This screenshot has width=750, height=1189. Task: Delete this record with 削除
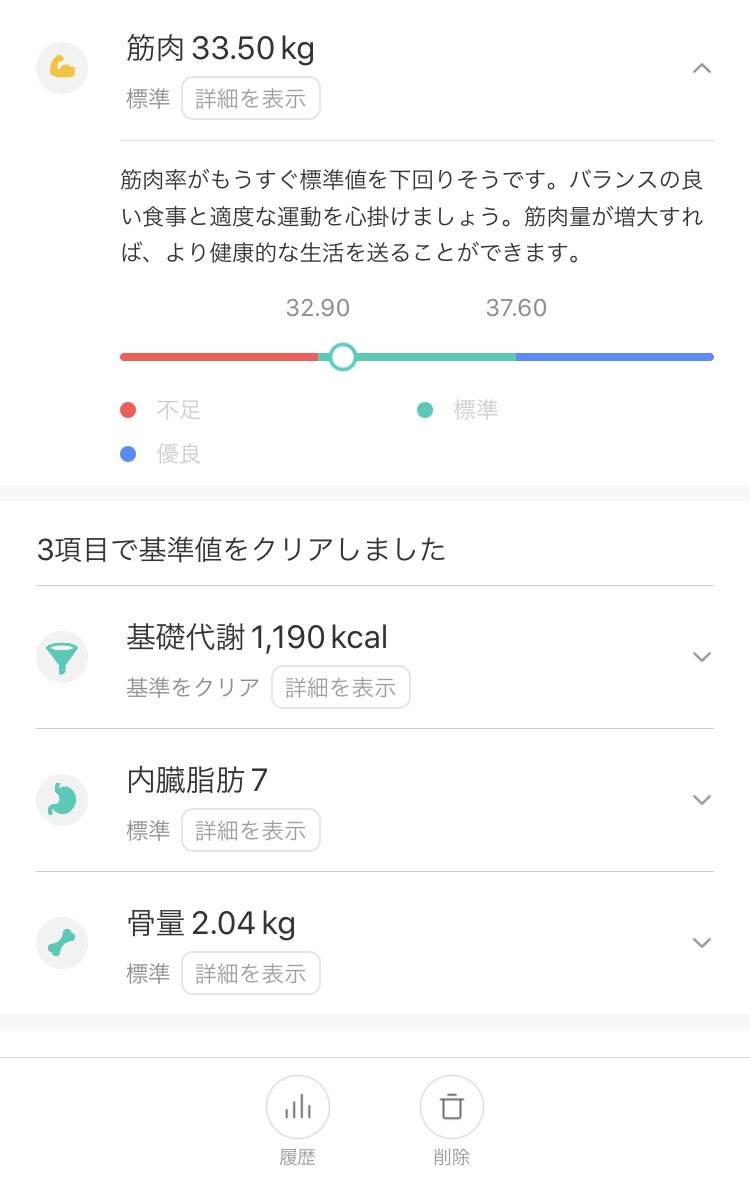coord(452,1108)
